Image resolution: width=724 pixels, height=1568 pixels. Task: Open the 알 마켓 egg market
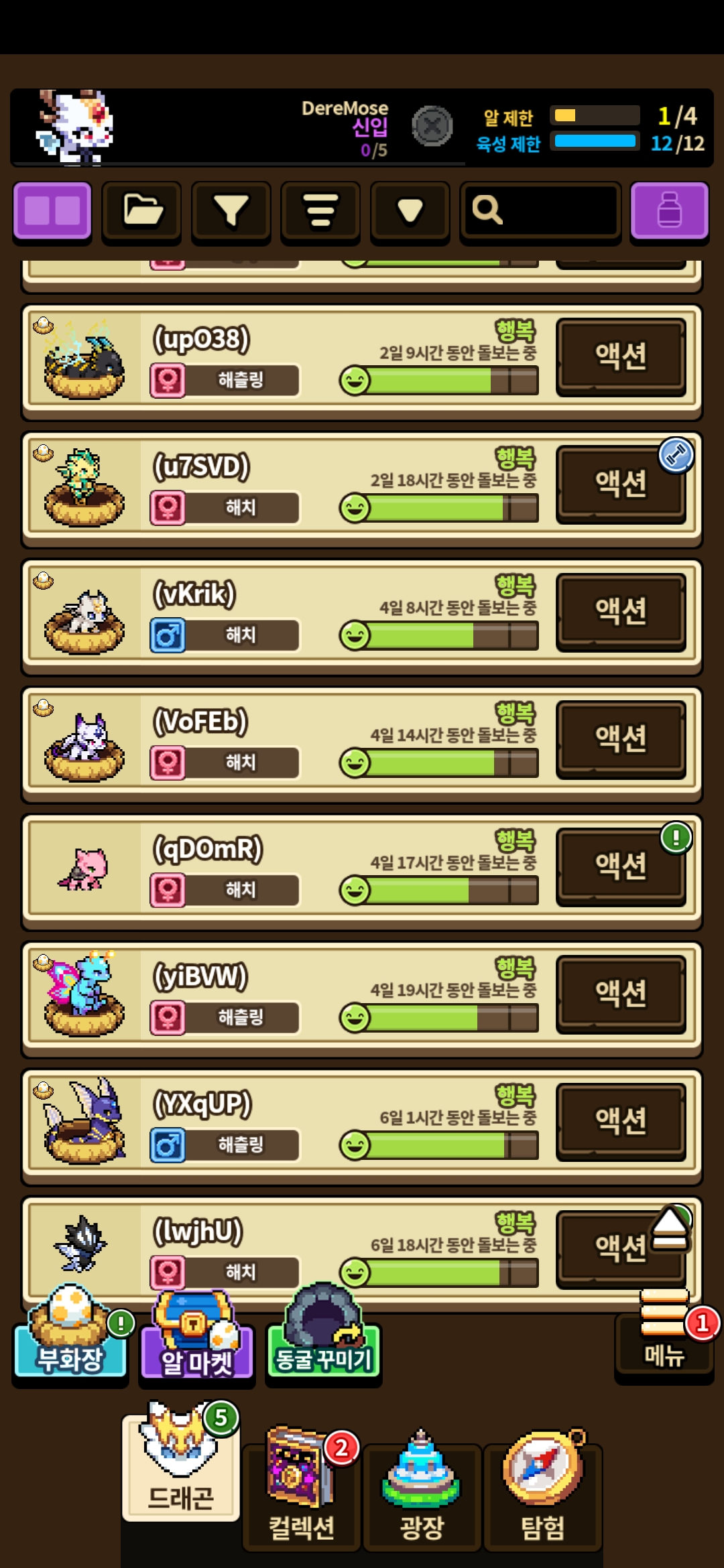pos(196,1344)
